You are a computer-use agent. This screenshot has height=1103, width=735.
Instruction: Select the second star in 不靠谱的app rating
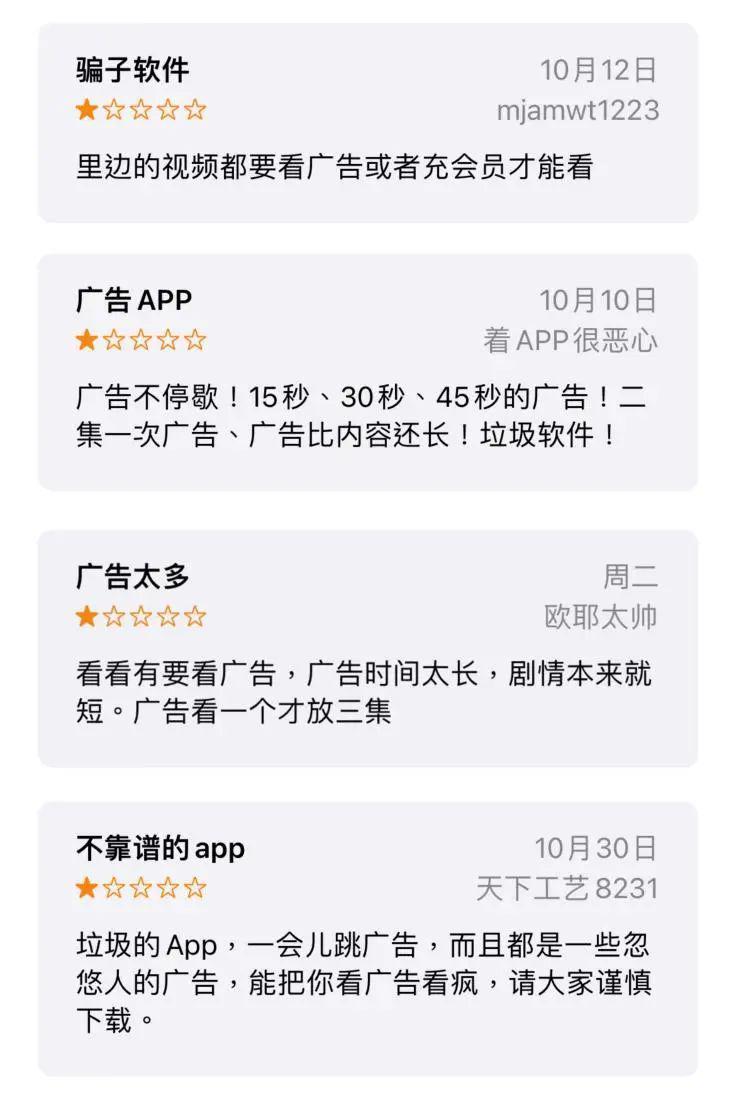coord(115,886)
